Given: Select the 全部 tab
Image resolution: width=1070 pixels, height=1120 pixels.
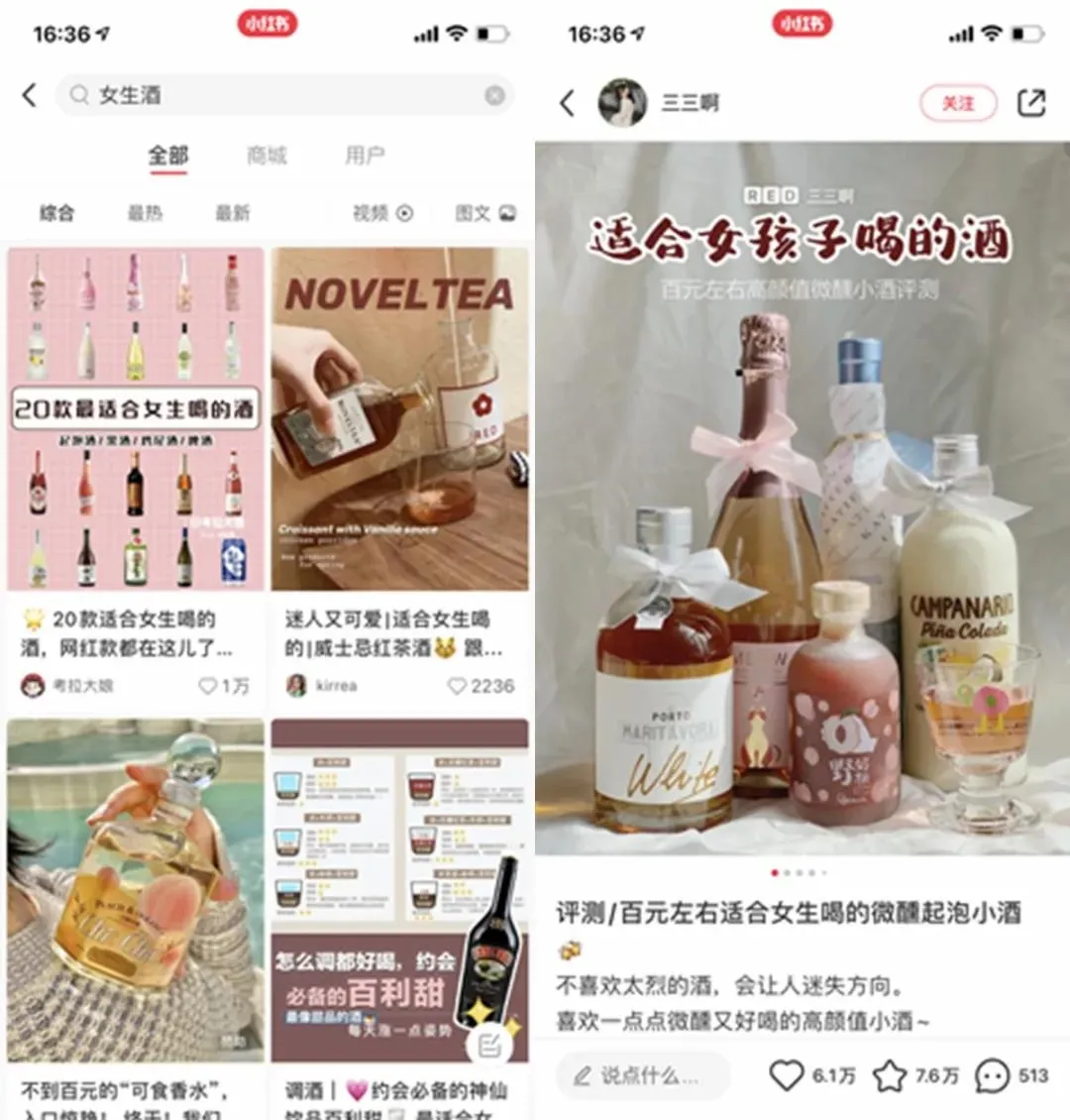Looking at the screenshot, I should click(168, 156).
